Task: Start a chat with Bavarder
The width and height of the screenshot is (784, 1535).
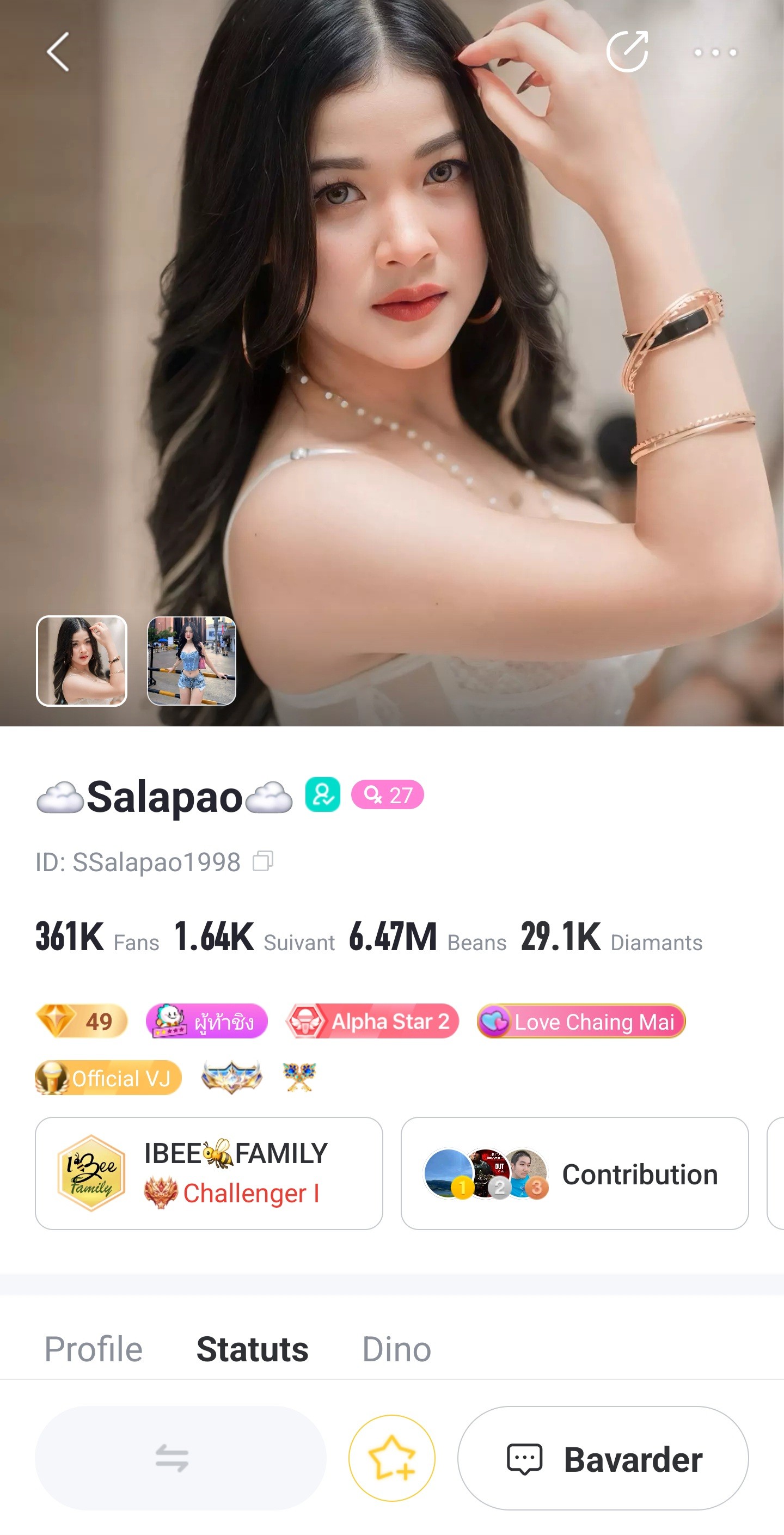Action: tap(603, 1459)
